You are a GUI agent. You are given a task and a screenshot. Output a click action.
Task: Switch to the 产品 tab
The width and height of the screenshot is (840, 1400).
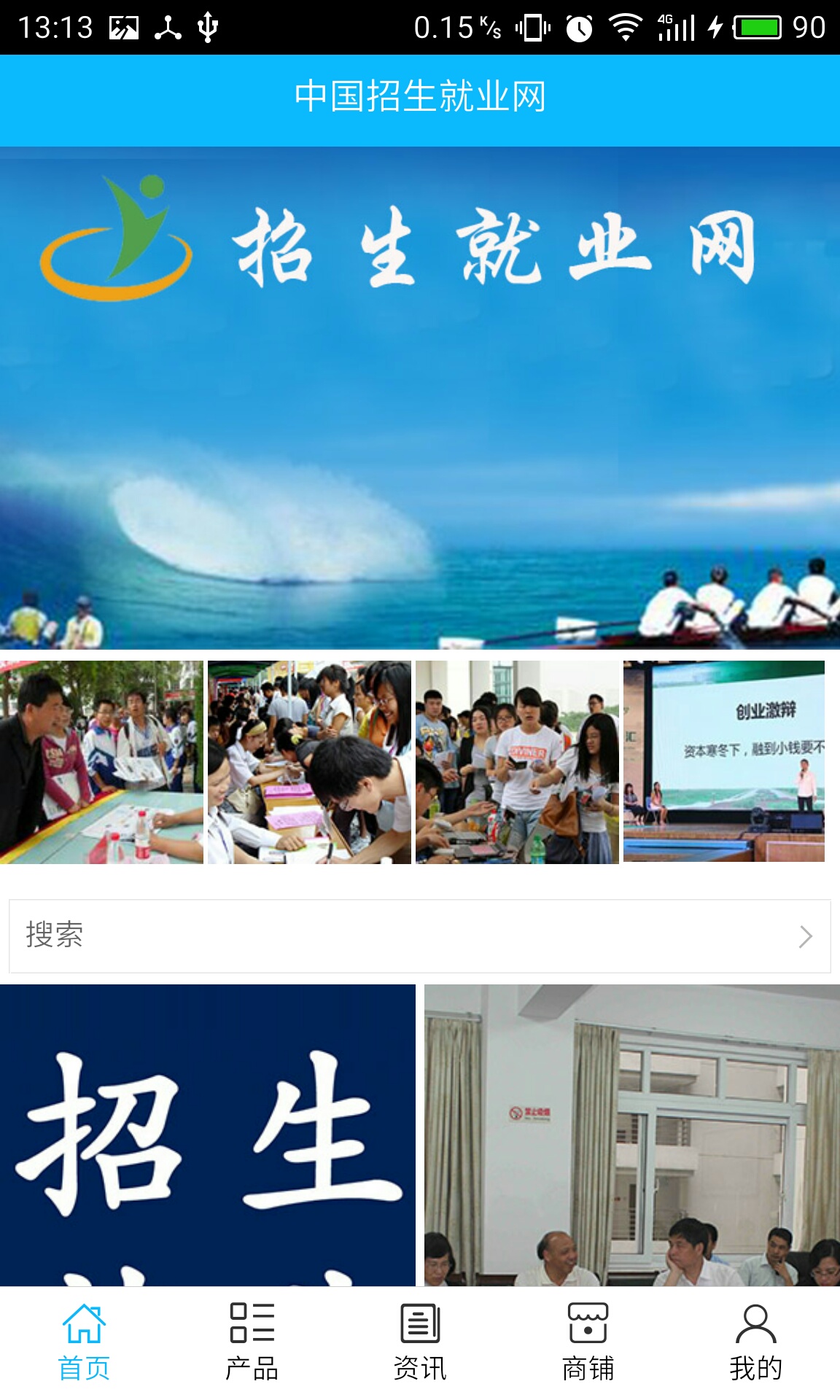[252, 1342]
